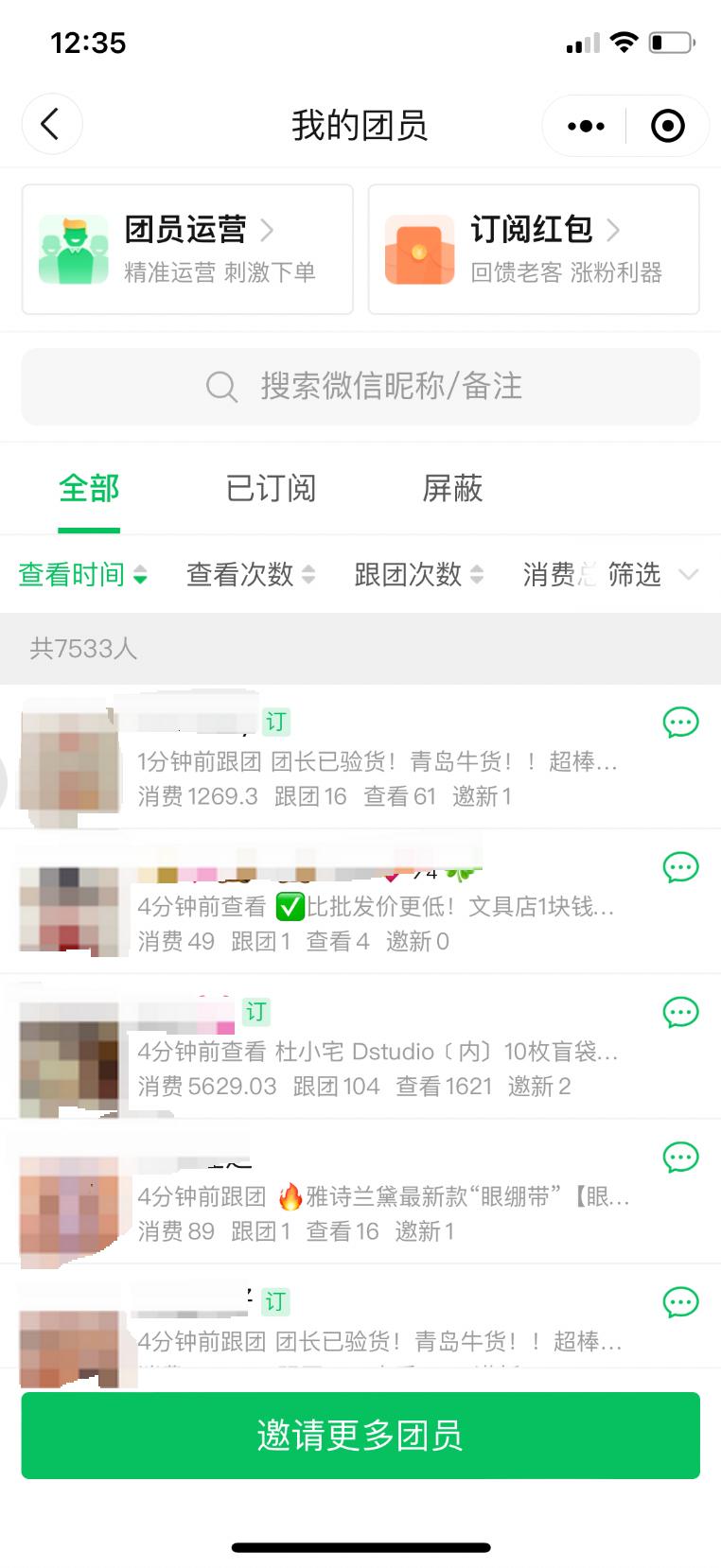Open the 订阅红包 card
The width and height of the screenshot is (721, 1568).
(x=534, y=249)
